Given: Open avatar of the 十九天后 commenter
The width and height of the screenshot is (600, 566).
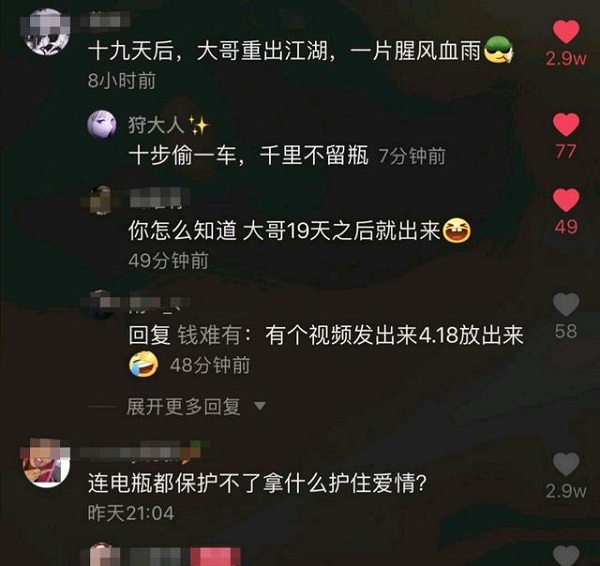Looking at the screenshot, I should (46, 31).
